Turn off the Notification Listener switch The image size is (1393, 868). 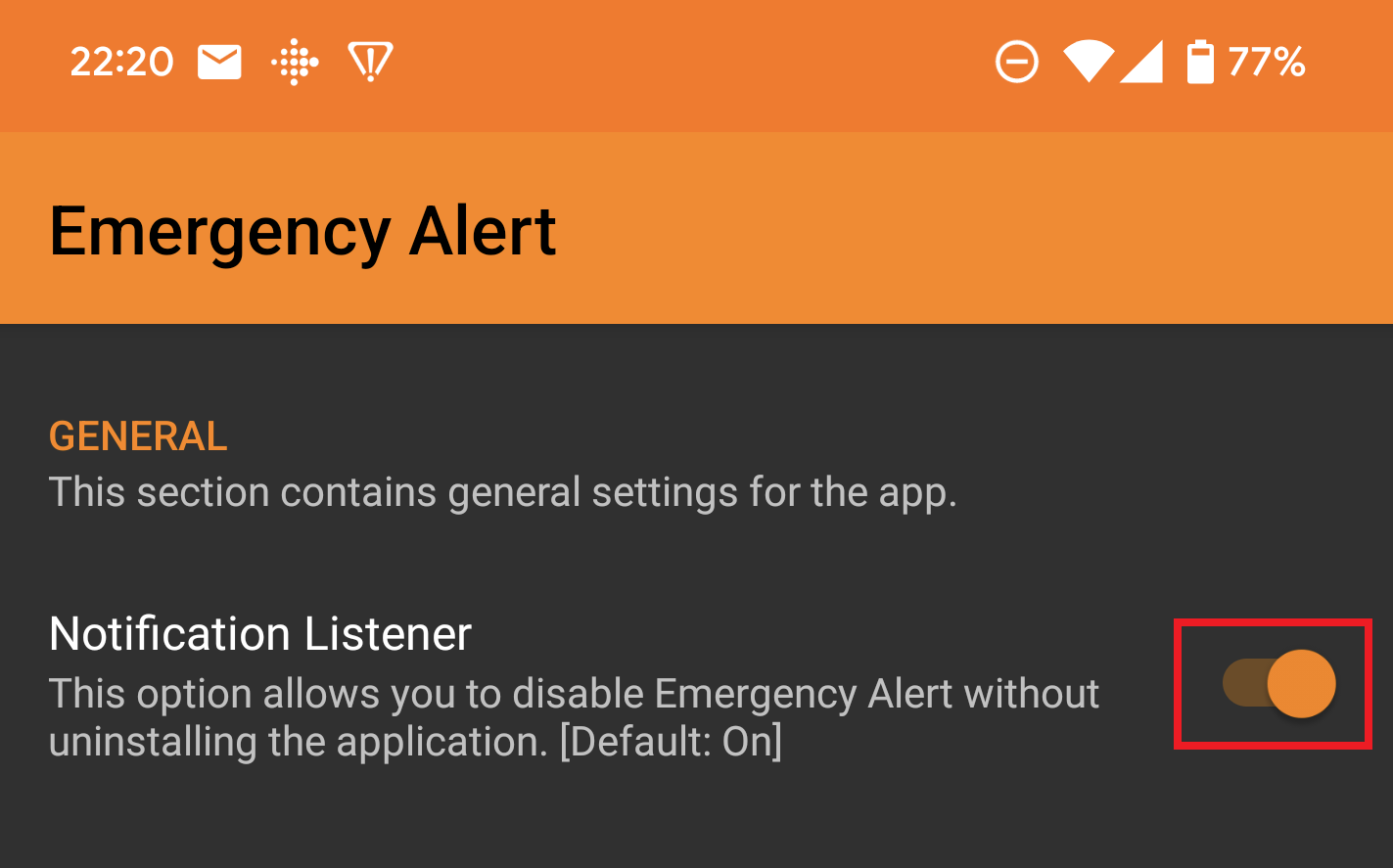[x=1278, y=684]
